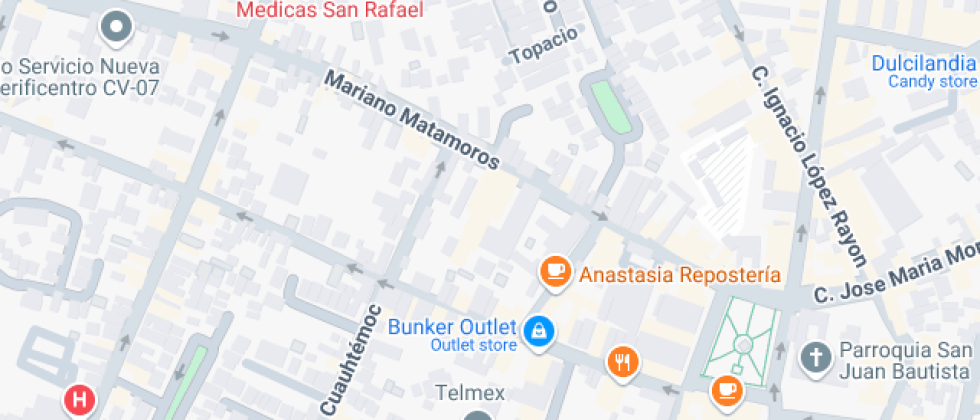
Task: Select the Verificentro CV-07 location pin
Action: [x=118, y=28]
